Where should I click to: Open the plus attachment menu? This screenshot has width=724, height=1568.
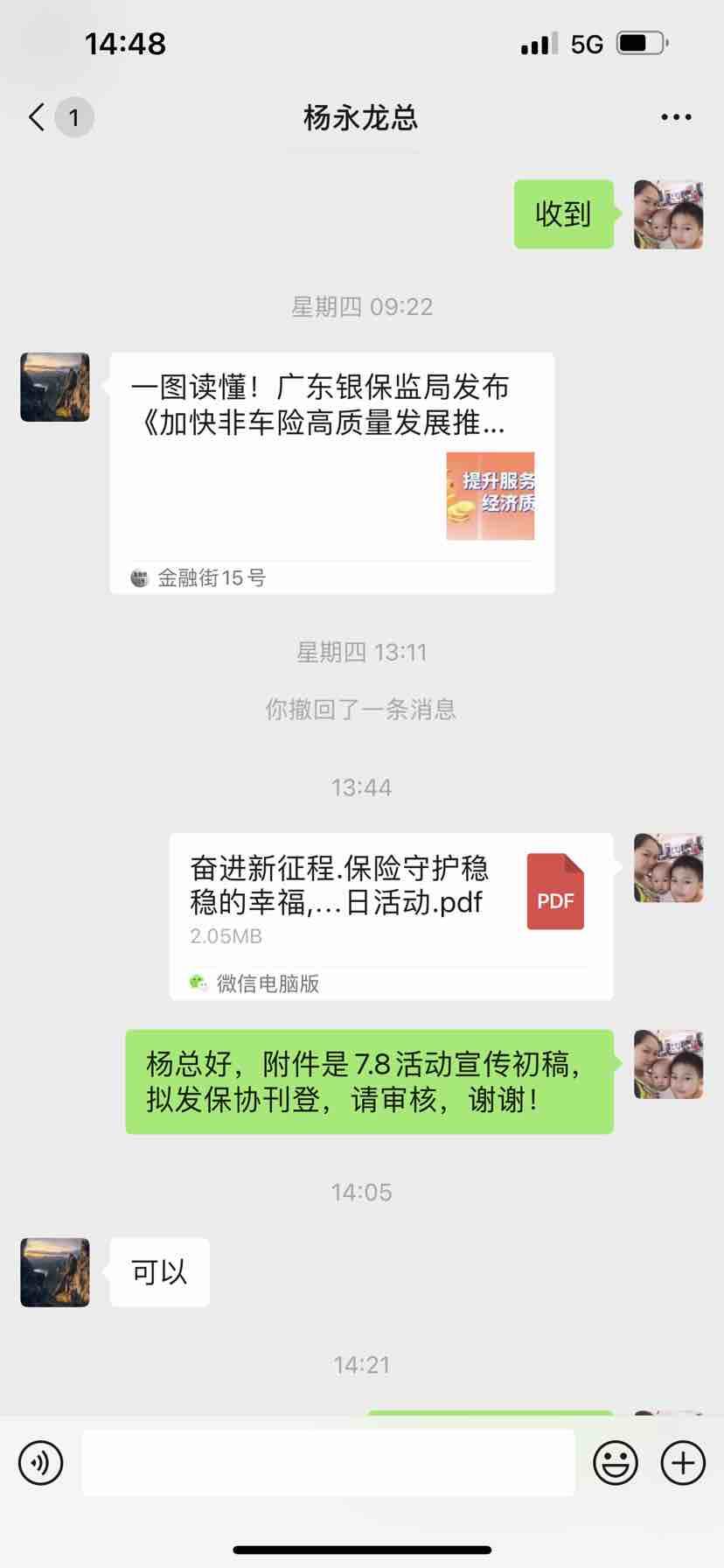click(x=683, y=1462)
